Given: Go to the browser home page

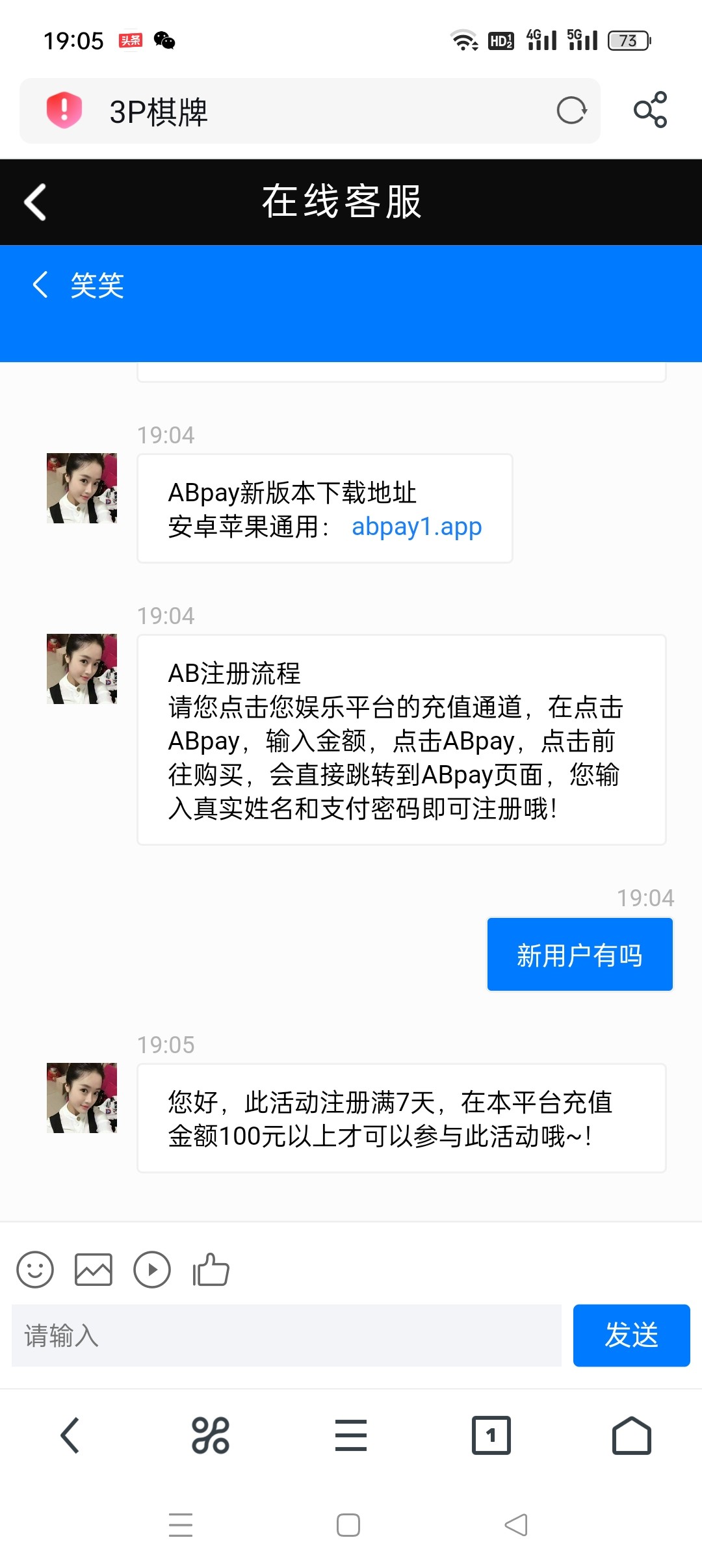Looking at the screenshot, I should tap(631, 1435).
